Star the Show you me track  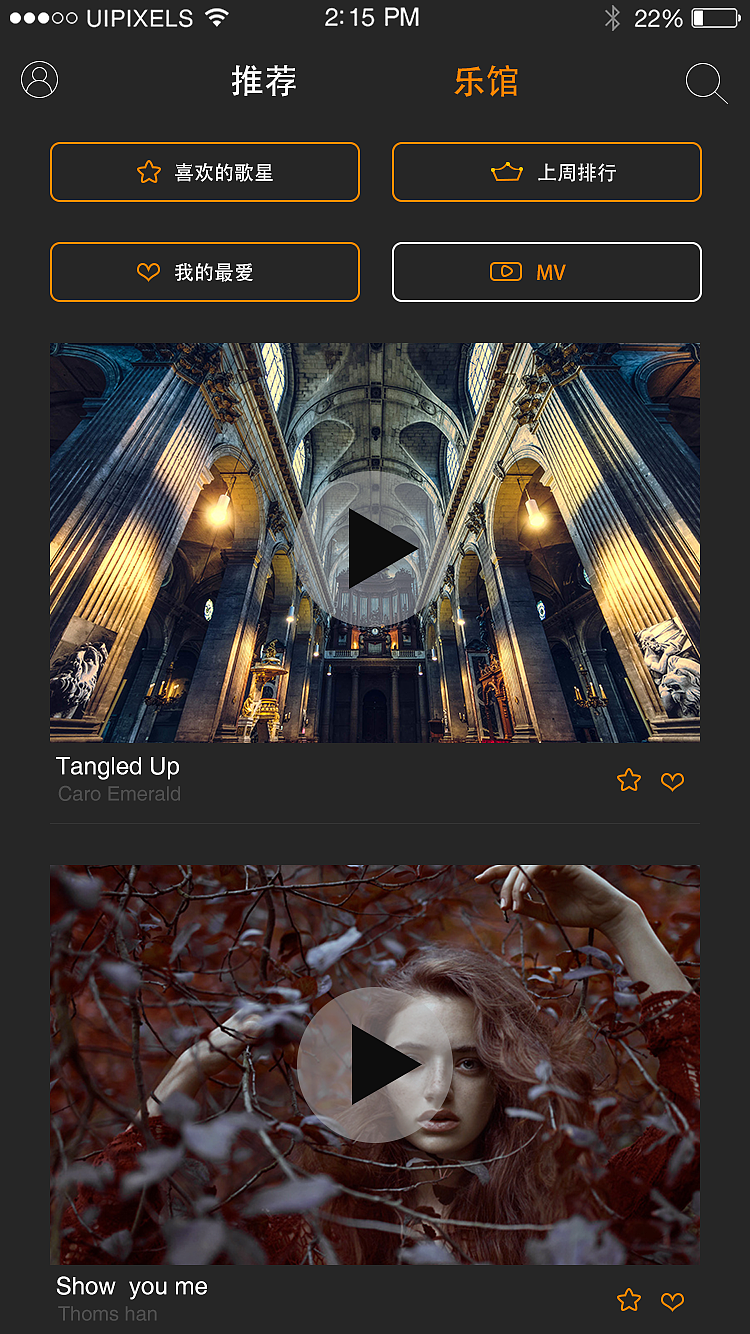click(x=629, y=1300)
